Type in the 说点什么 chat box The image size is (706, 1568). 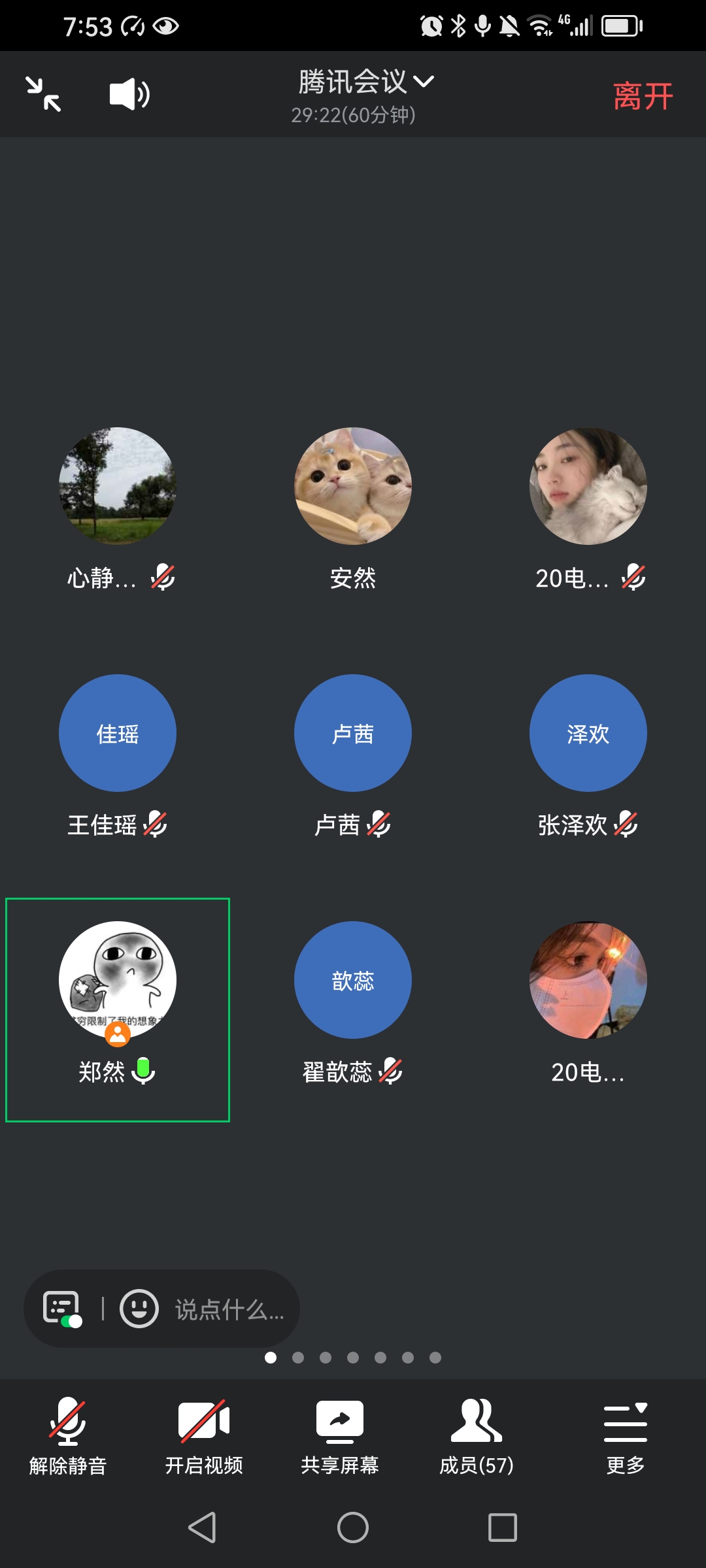click(229, 1309)
